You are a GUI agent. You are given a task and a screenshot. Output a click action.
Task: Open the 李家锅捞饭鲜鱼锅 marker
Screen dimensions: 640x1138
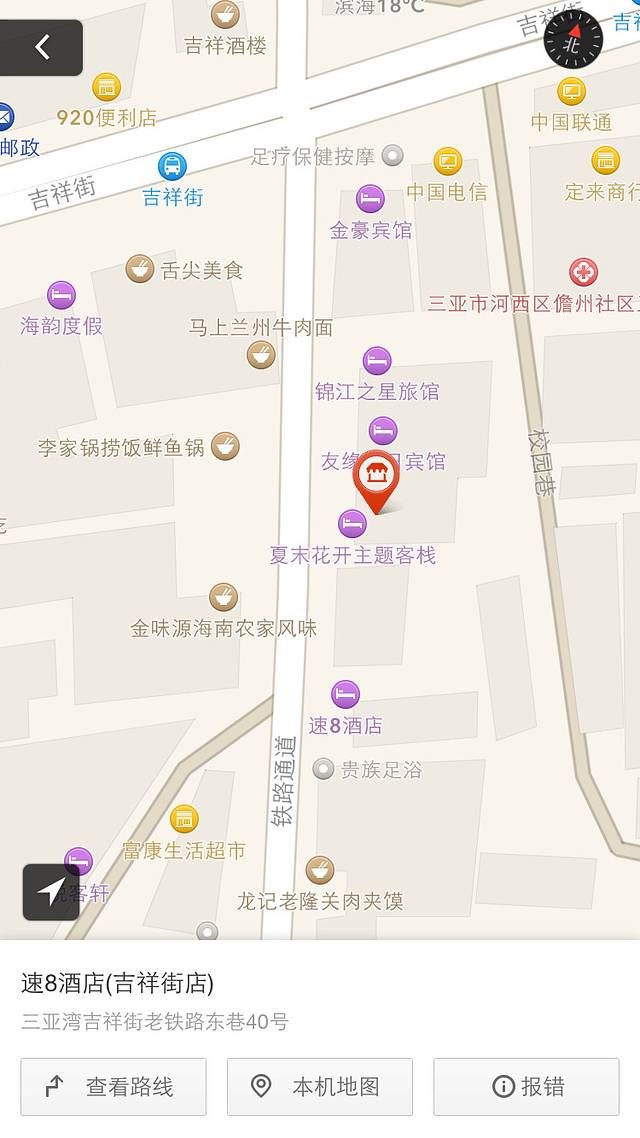[x=226, y=446]
